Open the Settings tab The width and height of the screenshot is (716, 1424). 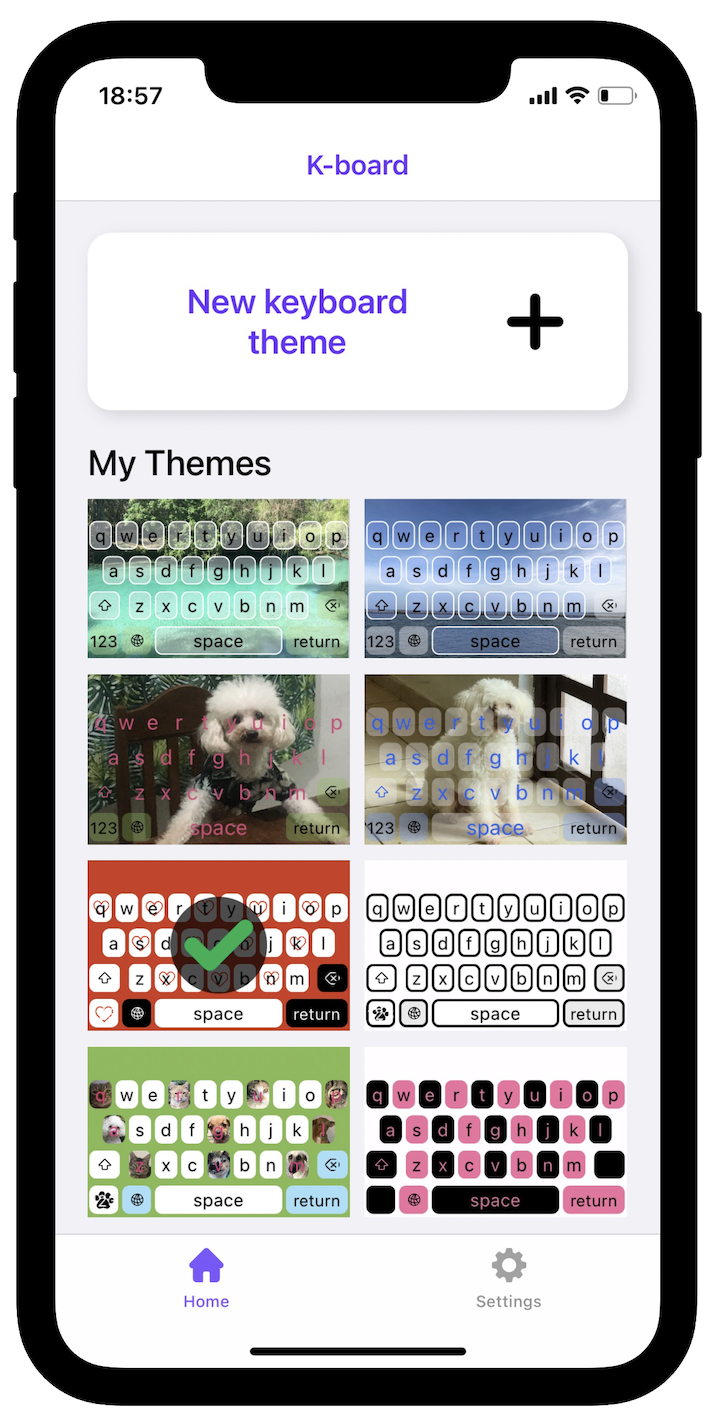pos(508,1278)
